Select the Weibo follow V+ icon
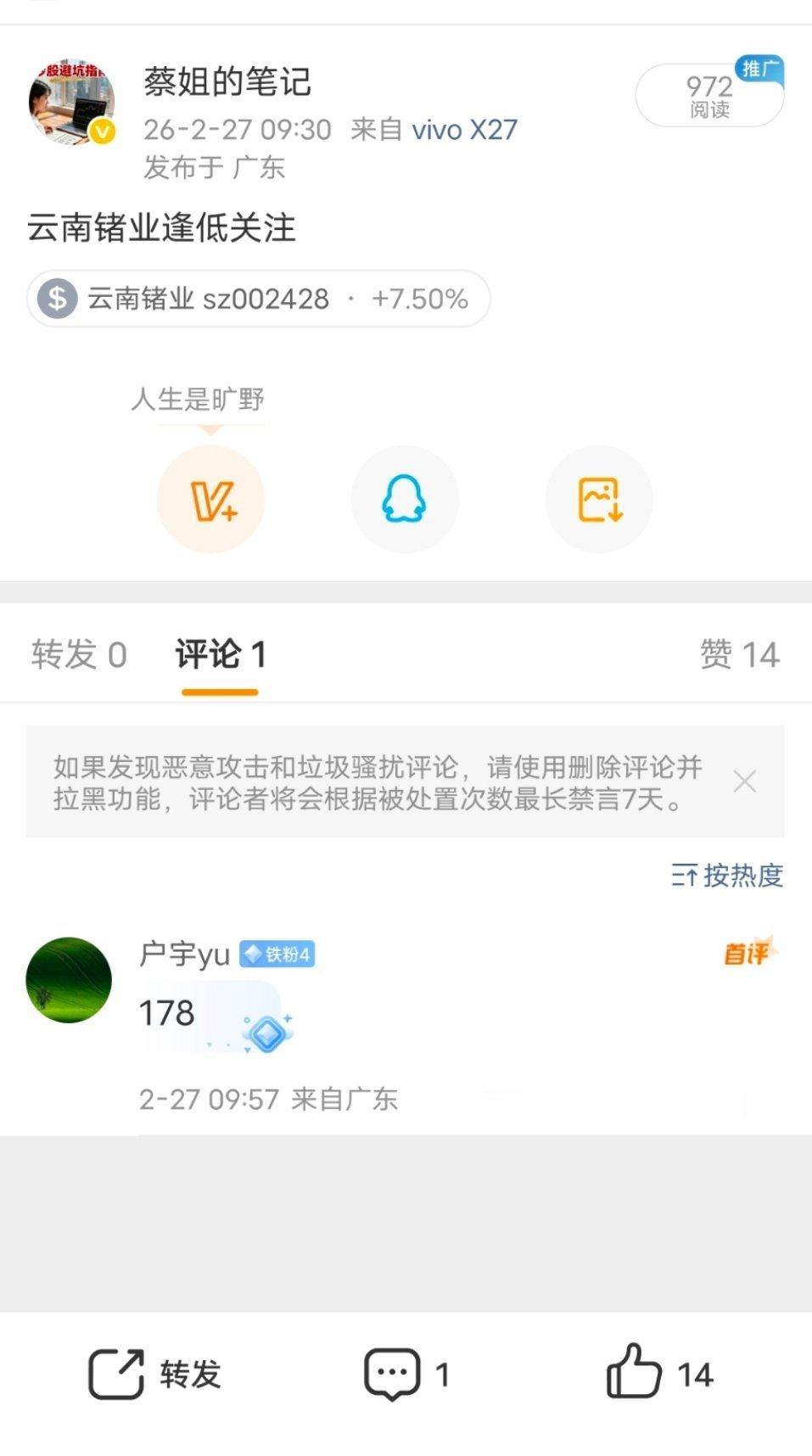 (210, 500)
